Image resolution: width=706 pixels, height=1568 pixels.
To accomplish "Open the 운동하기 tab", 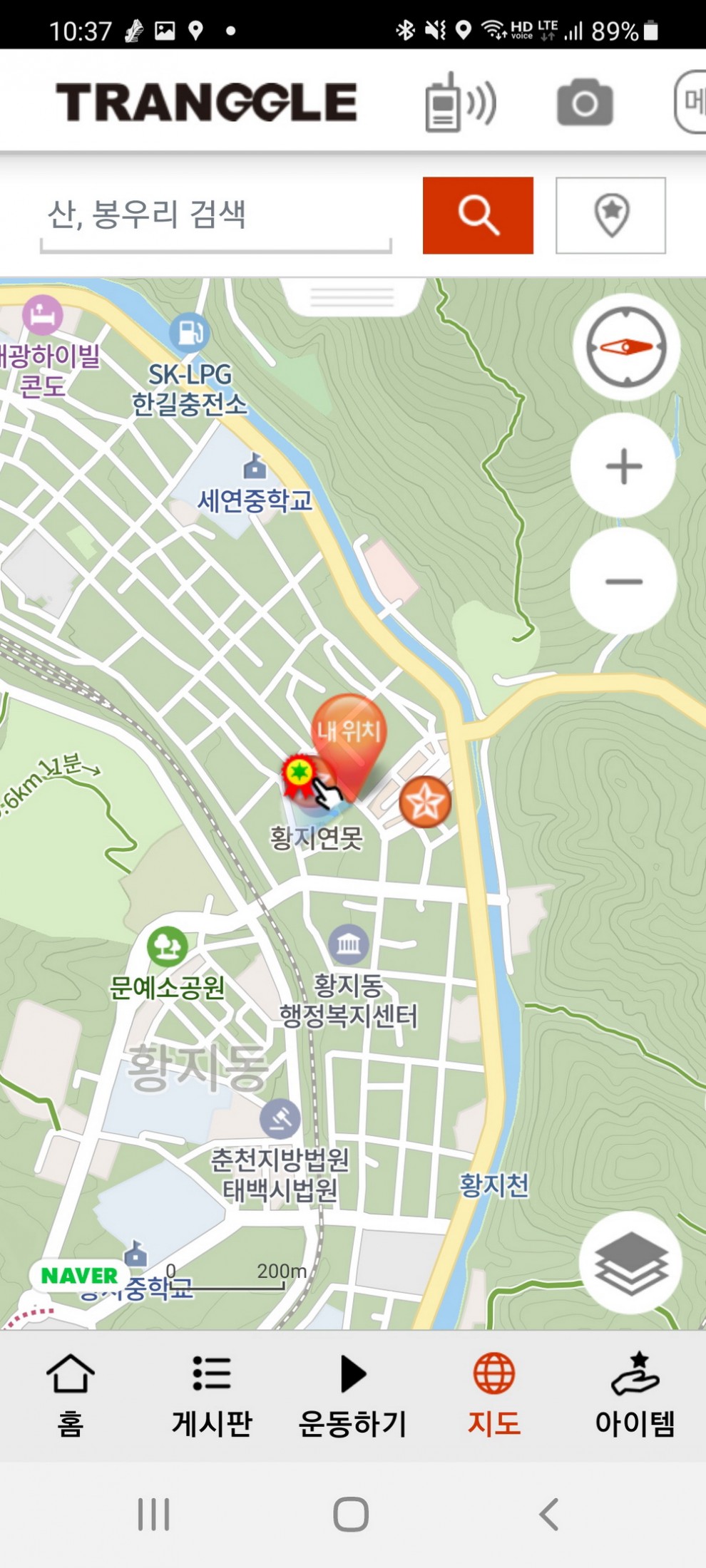I will tap(352, 1393).
